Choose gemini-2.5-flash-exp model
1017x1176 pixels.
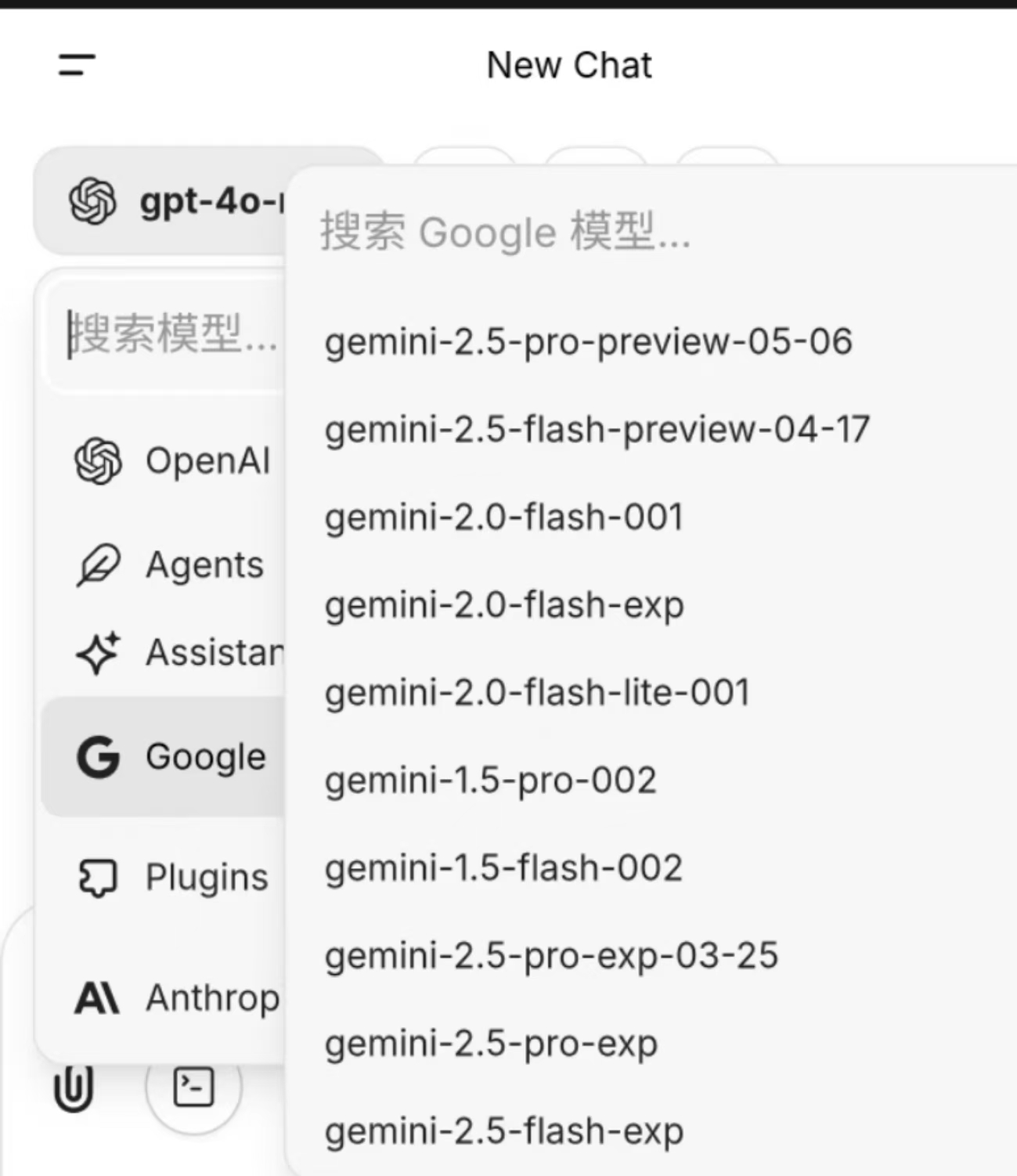504,1131
